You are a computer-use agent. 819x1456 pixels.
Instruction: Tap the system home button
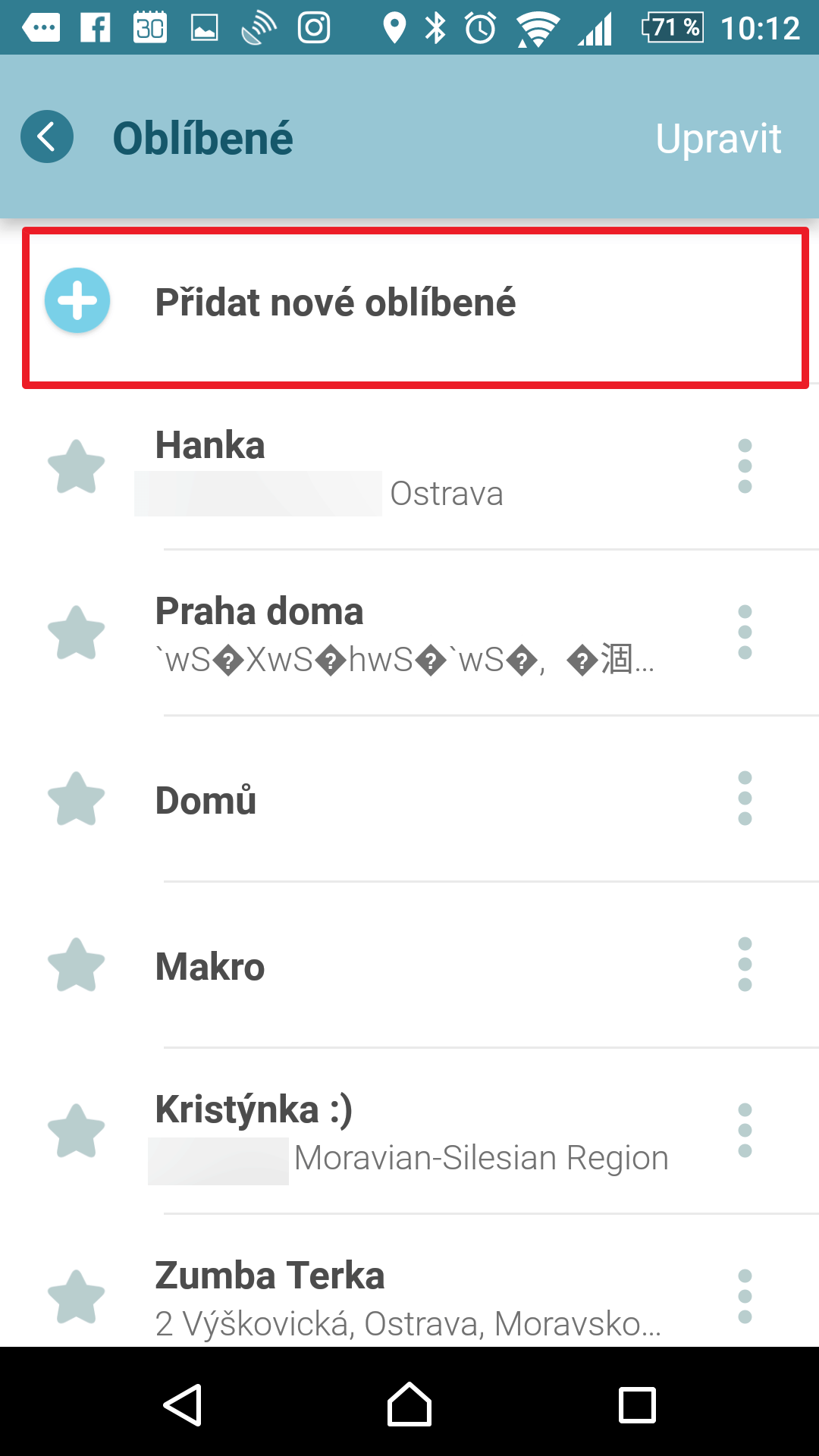point(409,1404)
